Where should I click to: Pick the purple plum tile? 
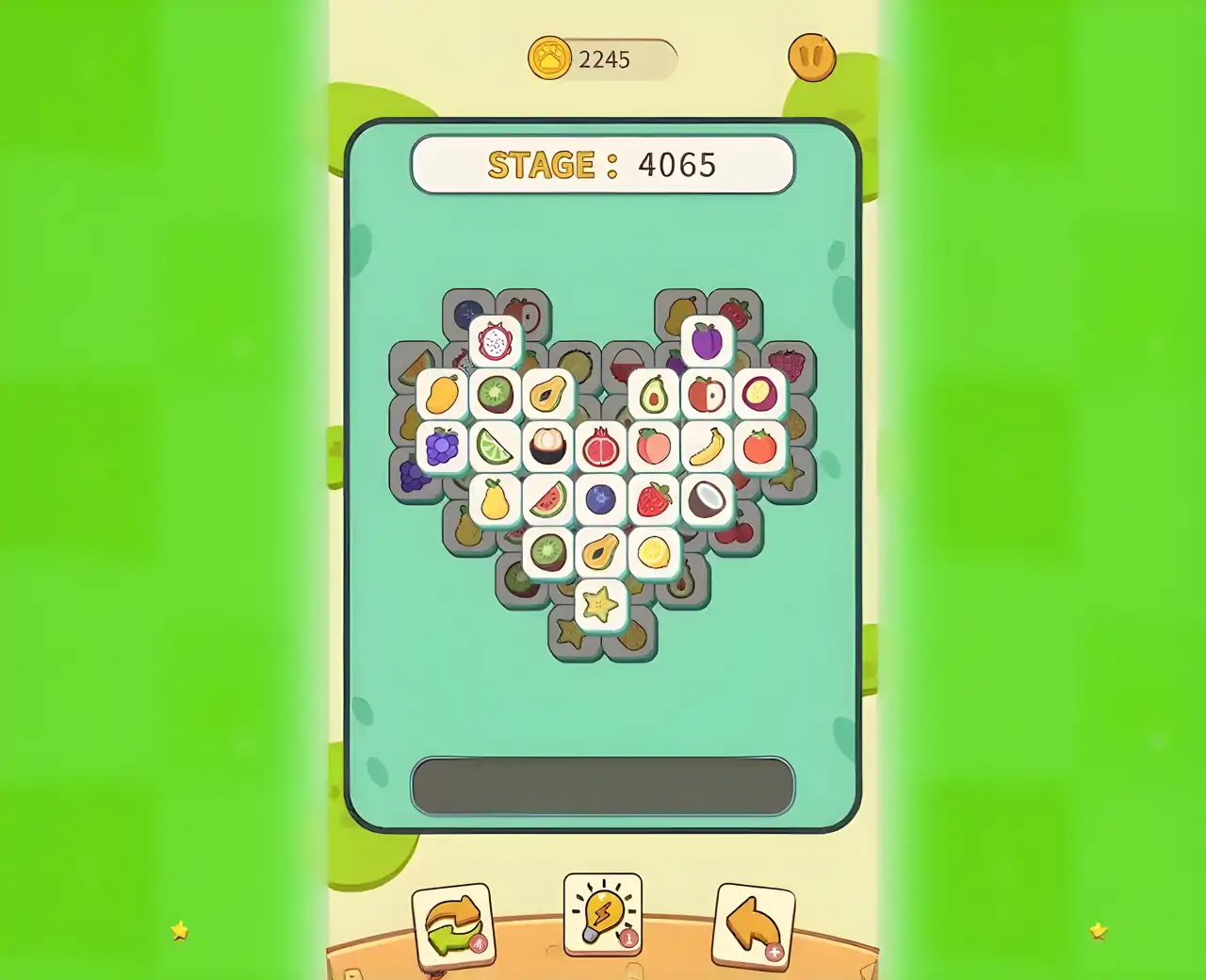click(707, 341)
